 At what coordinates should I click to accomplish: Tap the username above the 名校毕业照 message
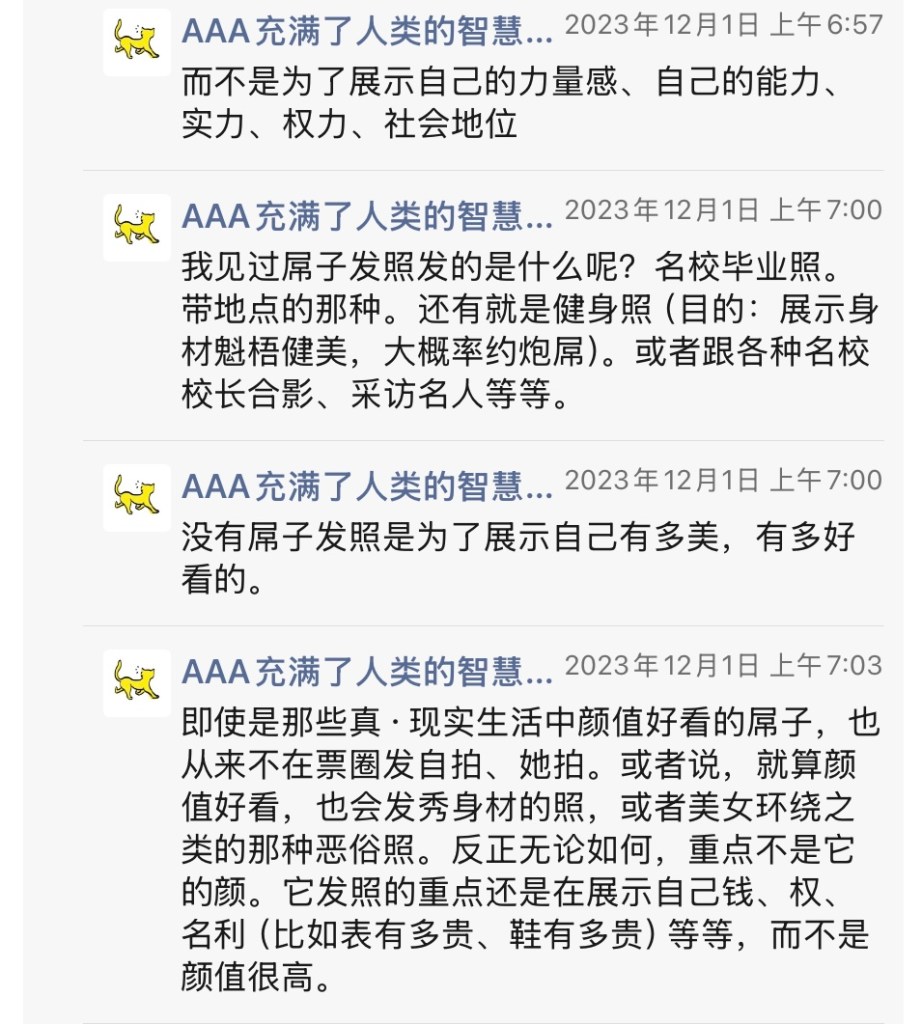[366, 217]
